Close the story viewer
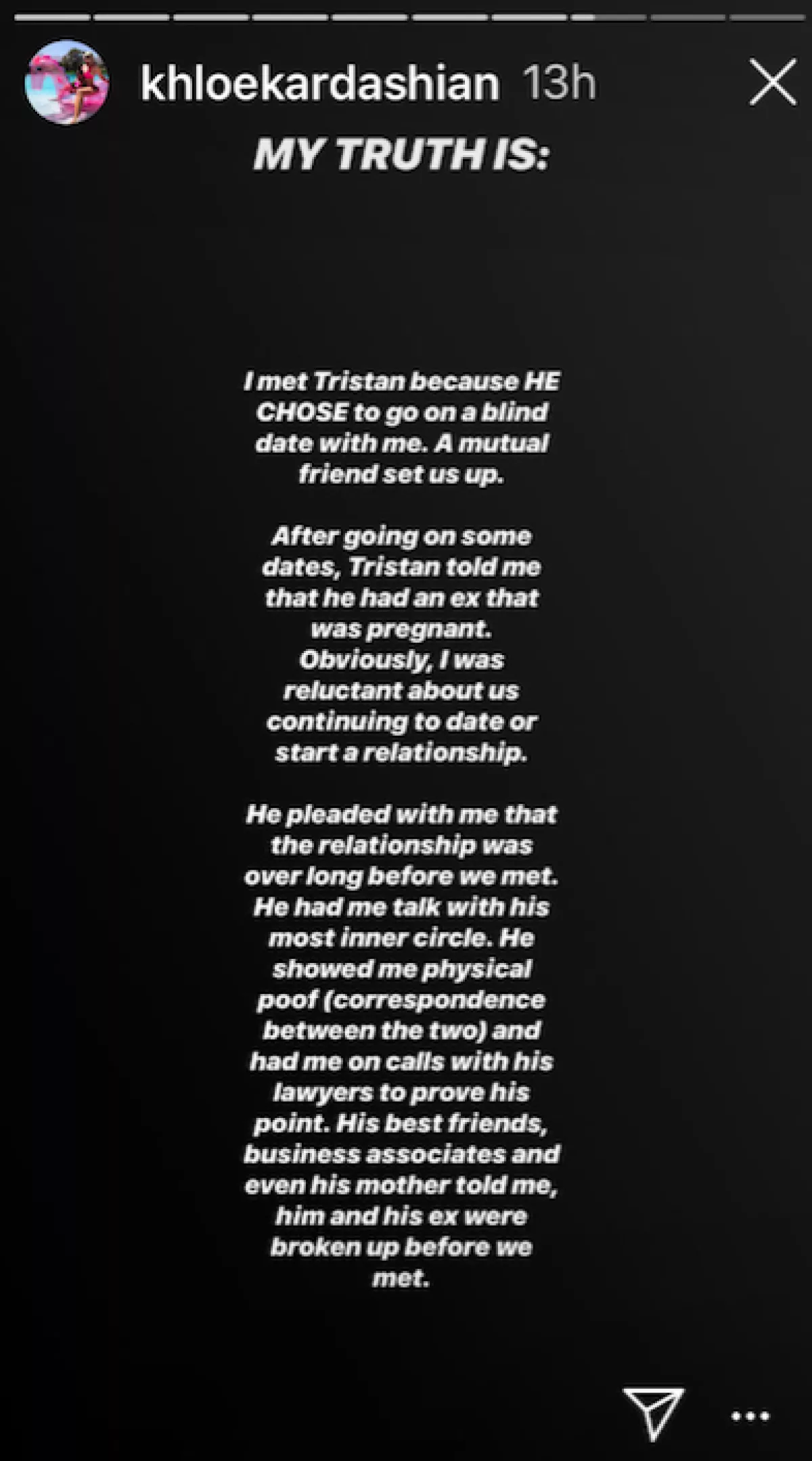Viewport: 812px width, 1461px height. (772, 83)
